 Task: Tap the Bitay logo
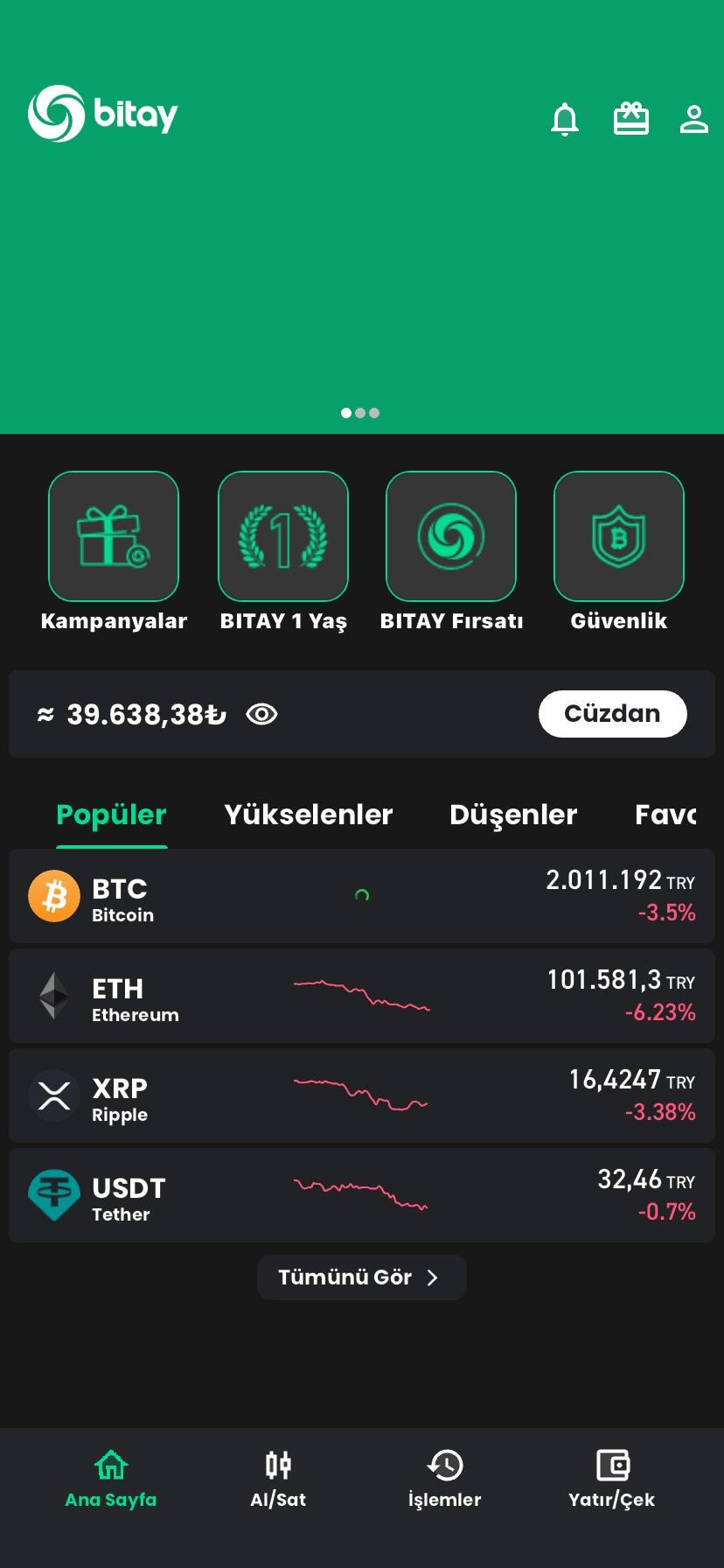(105, 113)
